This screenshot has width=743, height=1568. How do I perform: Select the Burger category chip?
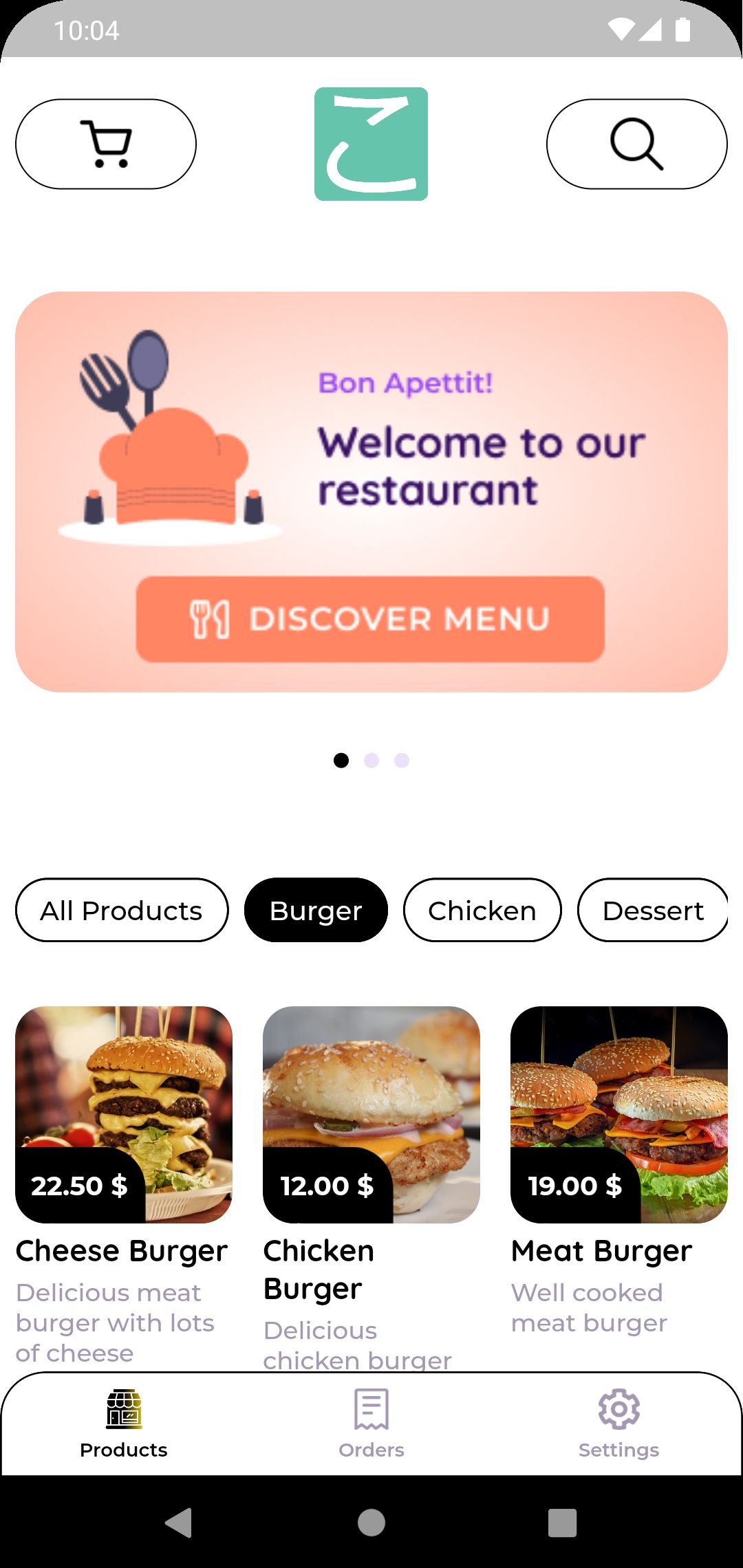point(316,910)
